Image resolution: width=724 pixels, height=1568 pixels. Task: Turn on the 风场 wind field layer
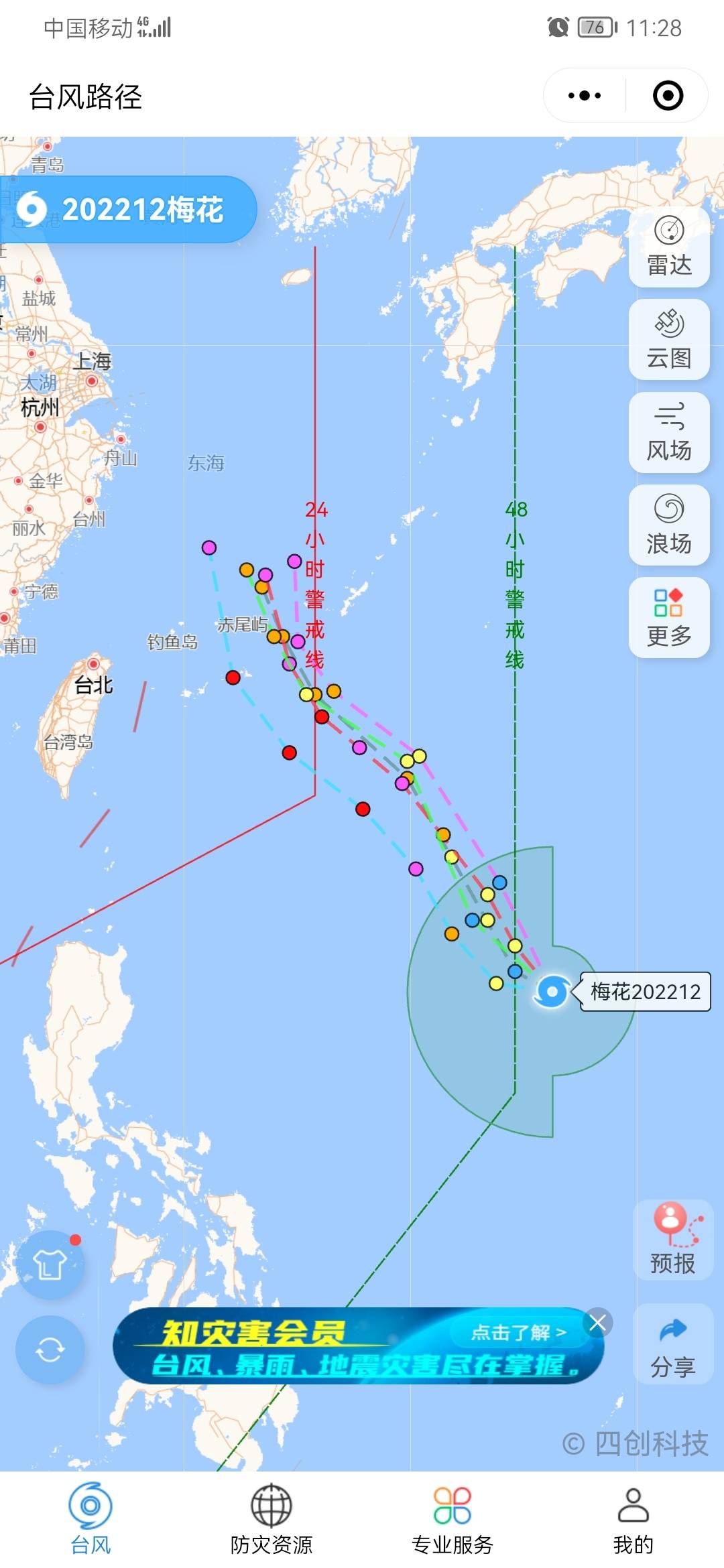click(669, 432)
